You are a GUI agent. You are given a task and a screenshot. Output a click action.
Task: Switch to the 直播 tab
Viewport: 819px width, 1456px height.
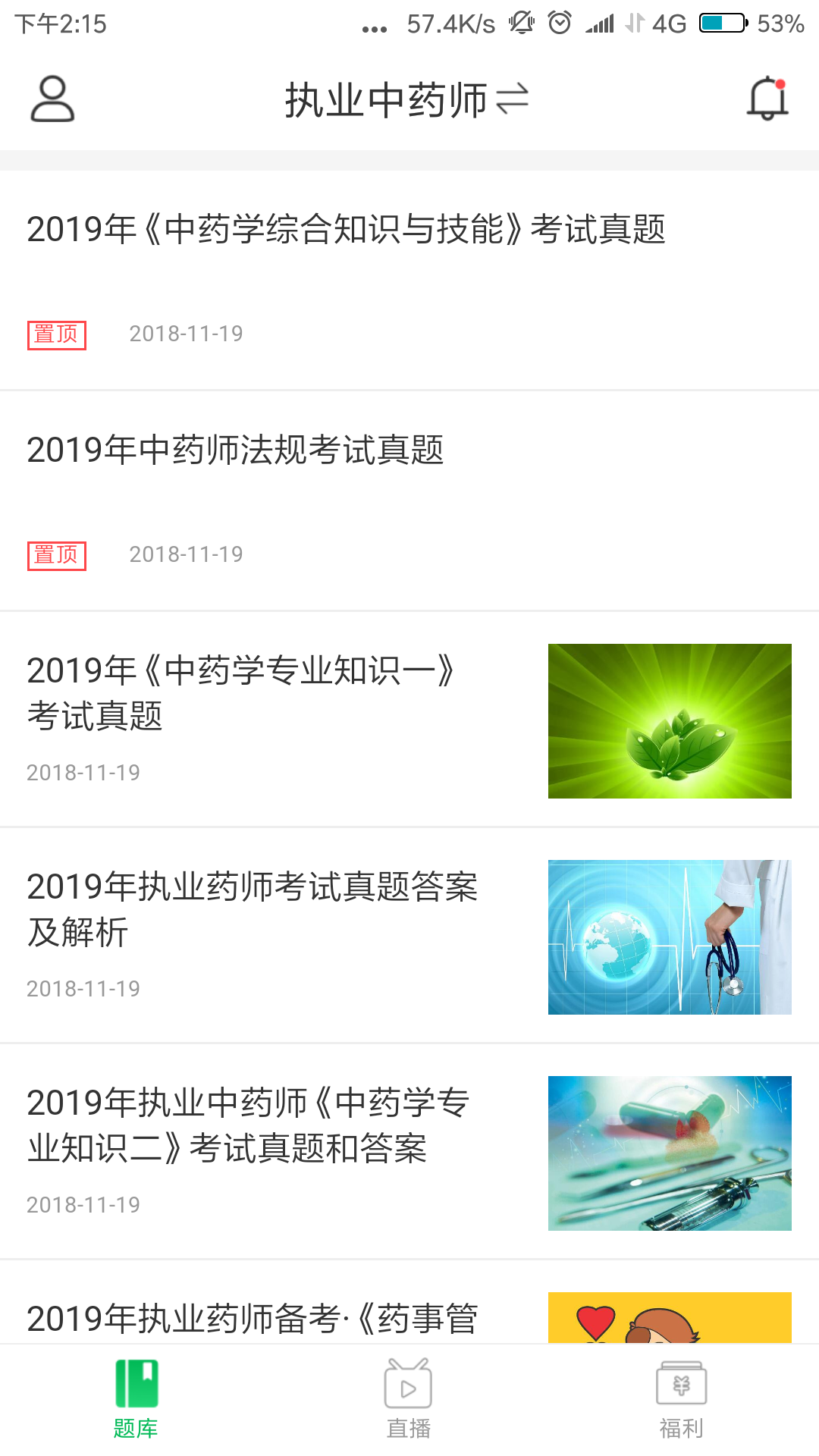(x=408, y=1403)
